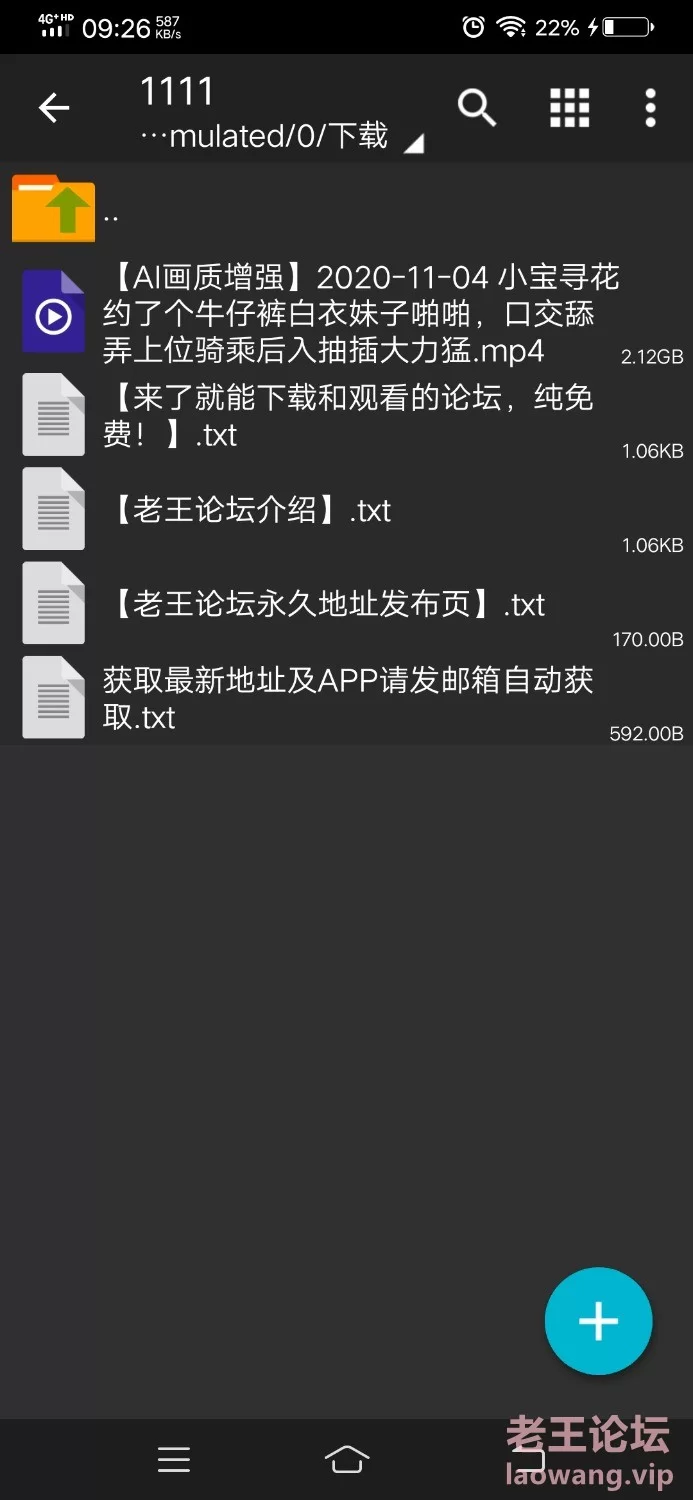Switch to grid view

pos(569,107)
